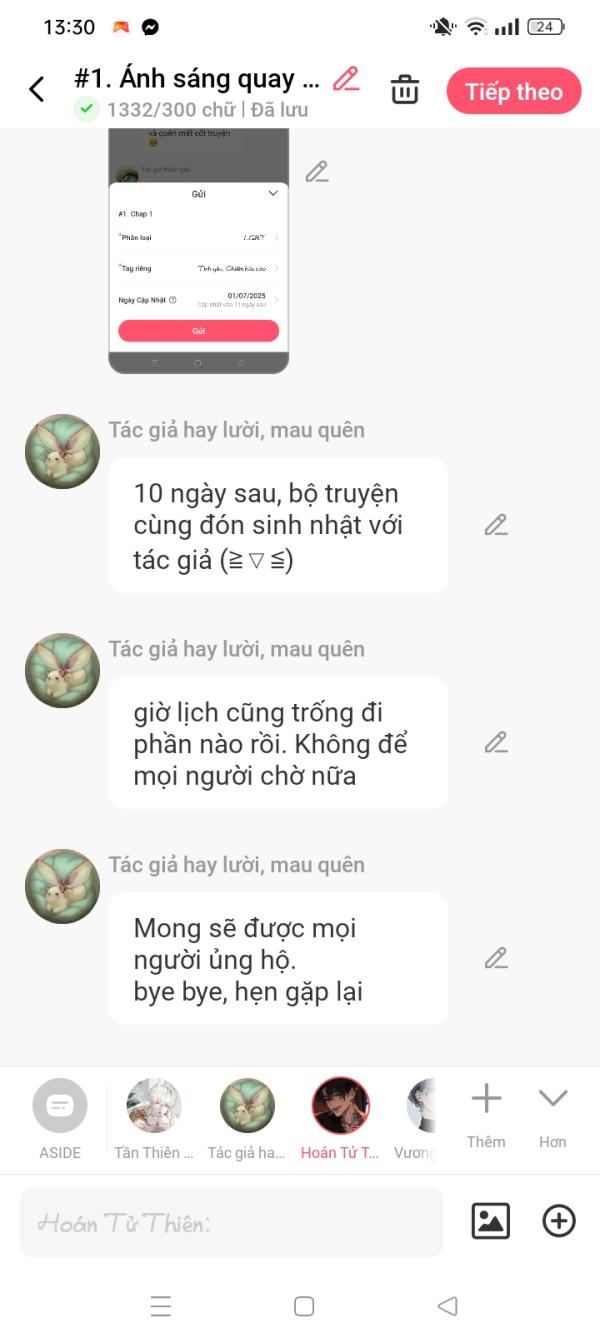Tap the Tiếp theo button
The image size is (600, 1343).
[x=513, y=92]
